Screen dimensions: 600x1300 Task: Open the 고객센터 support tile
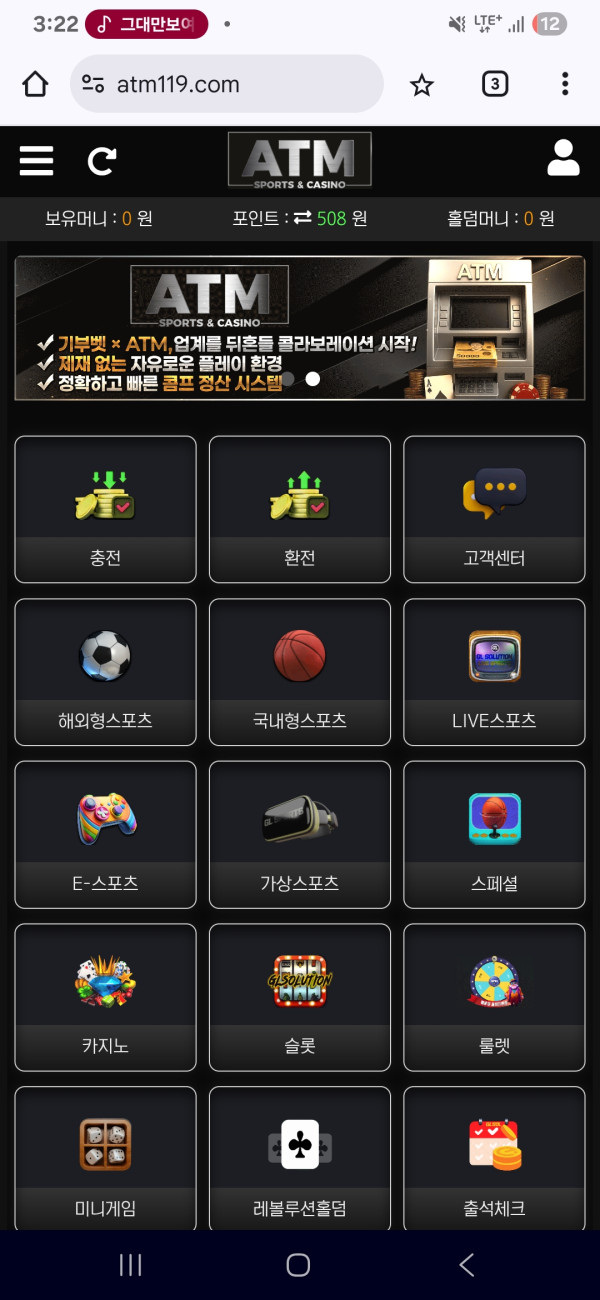494,509
